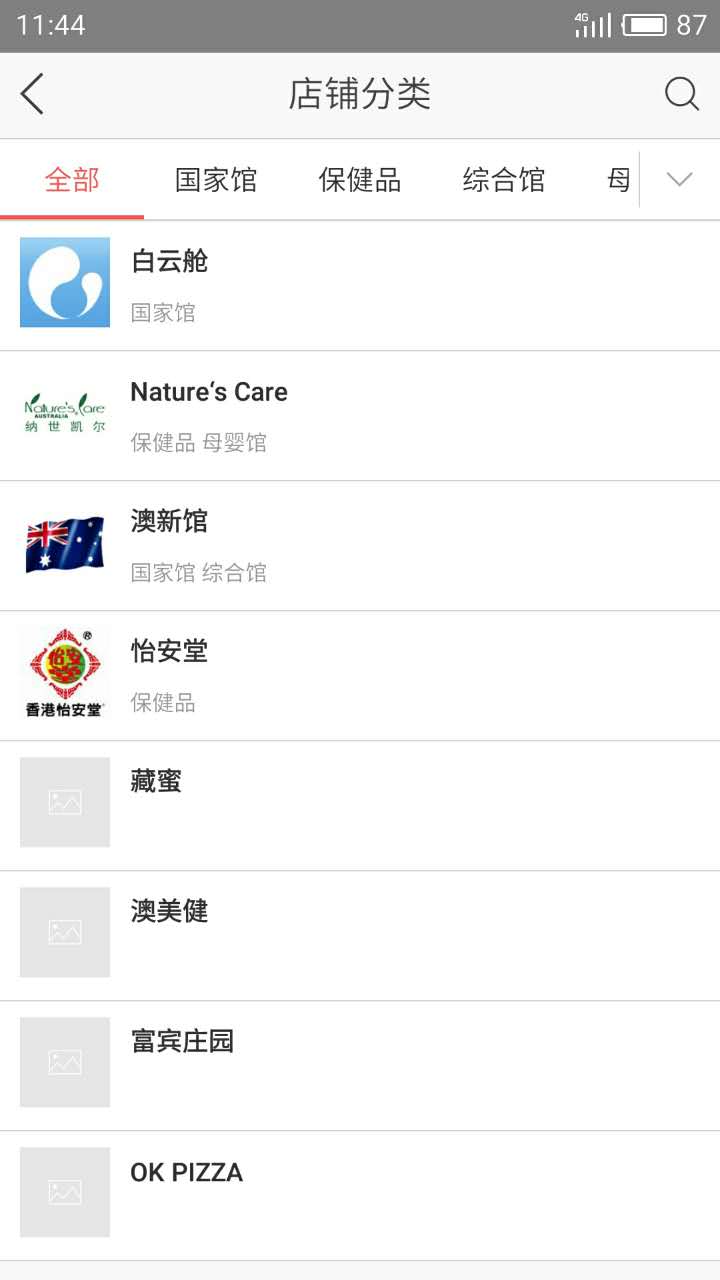
Task: Tap the placeholder image next to 藏蜜
Action: tap(64, 802)
